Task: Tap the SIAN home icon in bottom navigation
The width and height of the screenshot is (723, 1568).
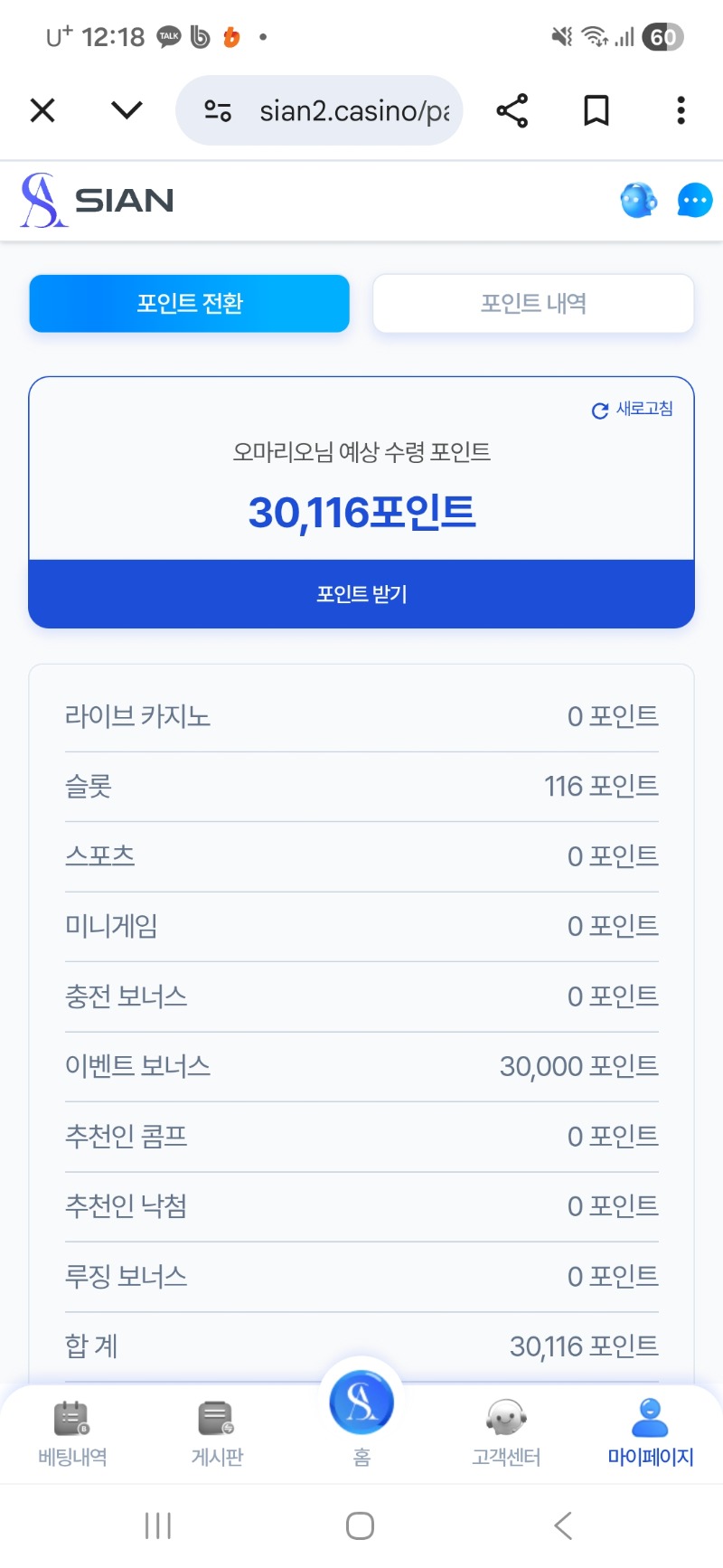Action: click(361, 1402)
